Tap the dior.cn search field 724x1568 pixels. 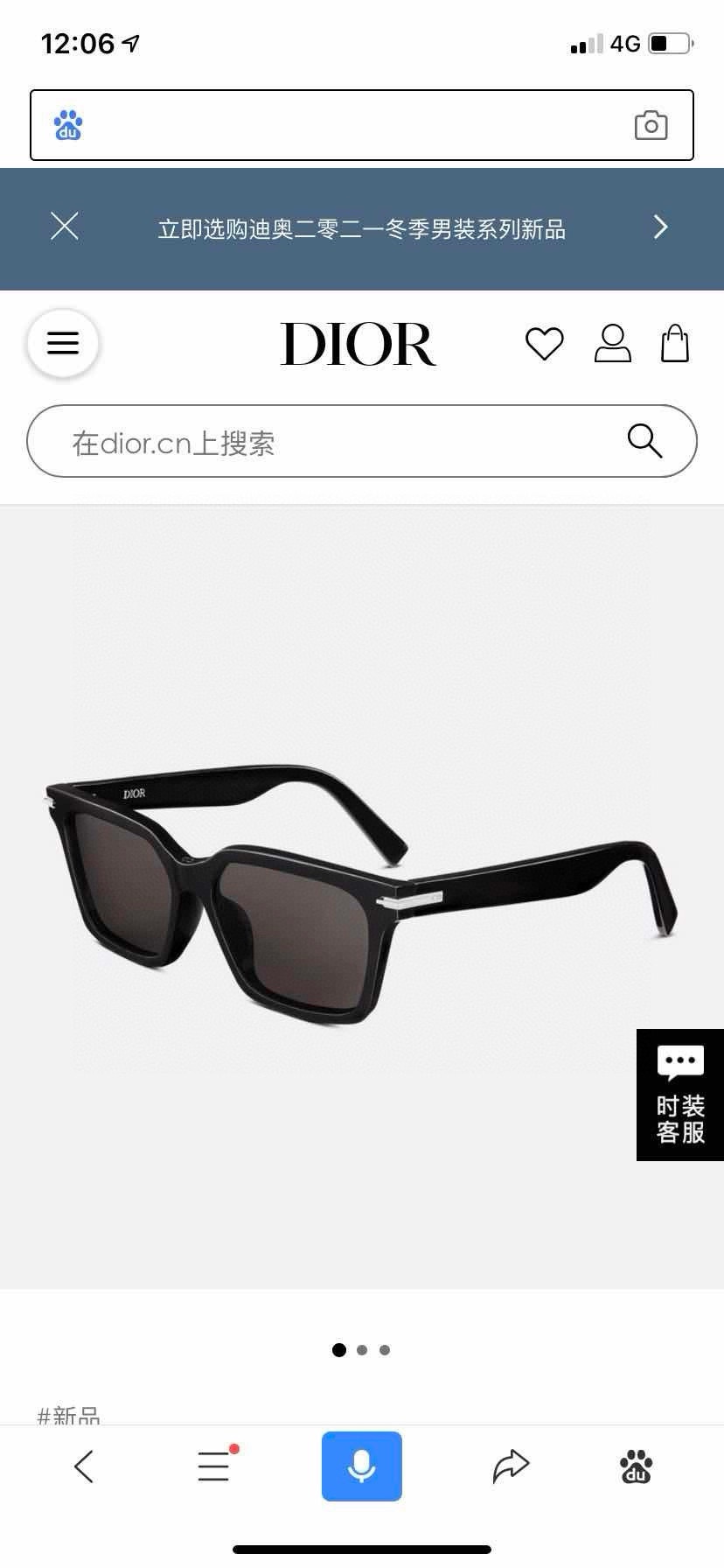coord(361,441)
